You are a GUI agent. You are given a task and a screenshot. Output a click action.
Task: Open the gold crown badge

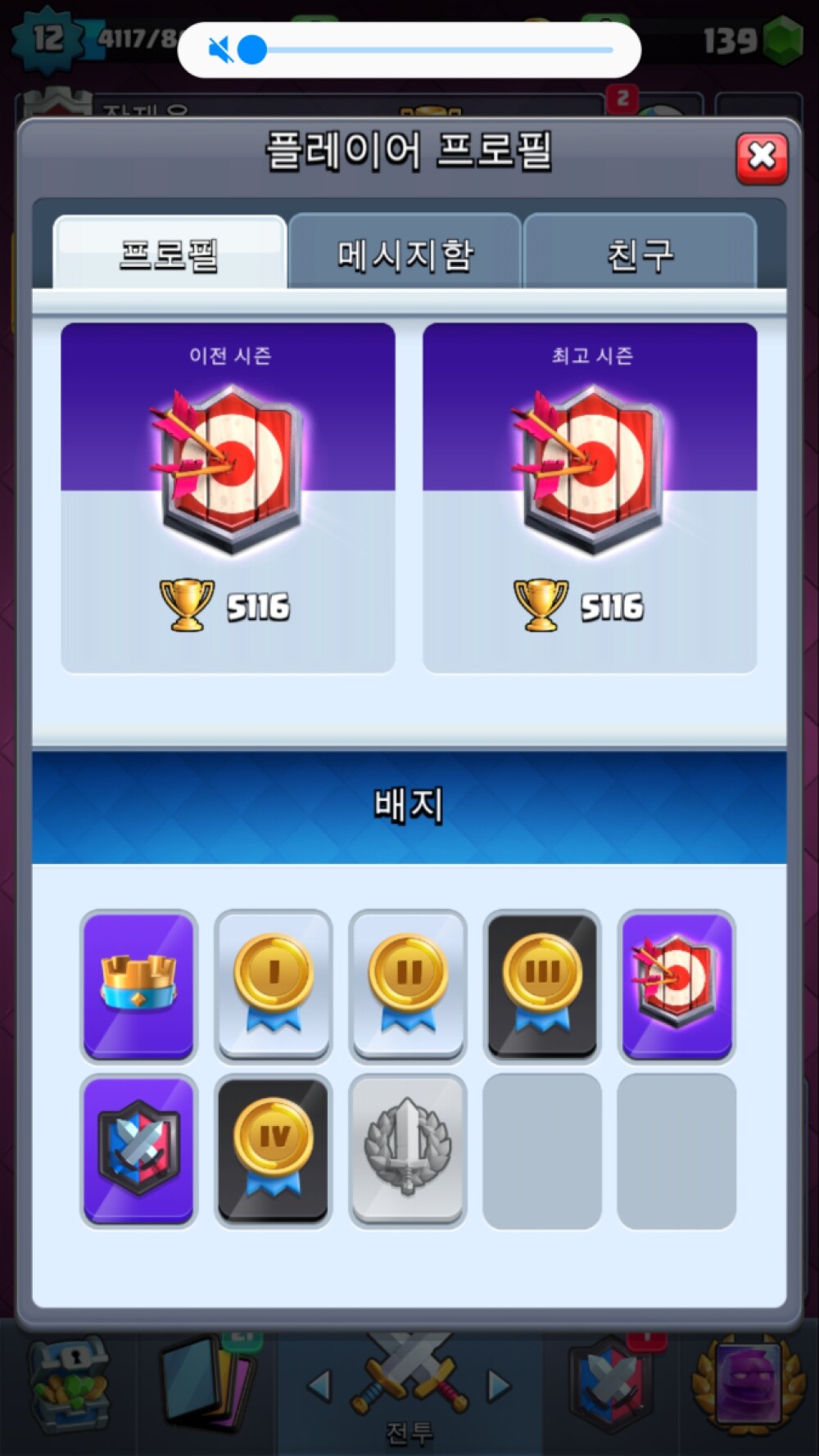point(139,985)
